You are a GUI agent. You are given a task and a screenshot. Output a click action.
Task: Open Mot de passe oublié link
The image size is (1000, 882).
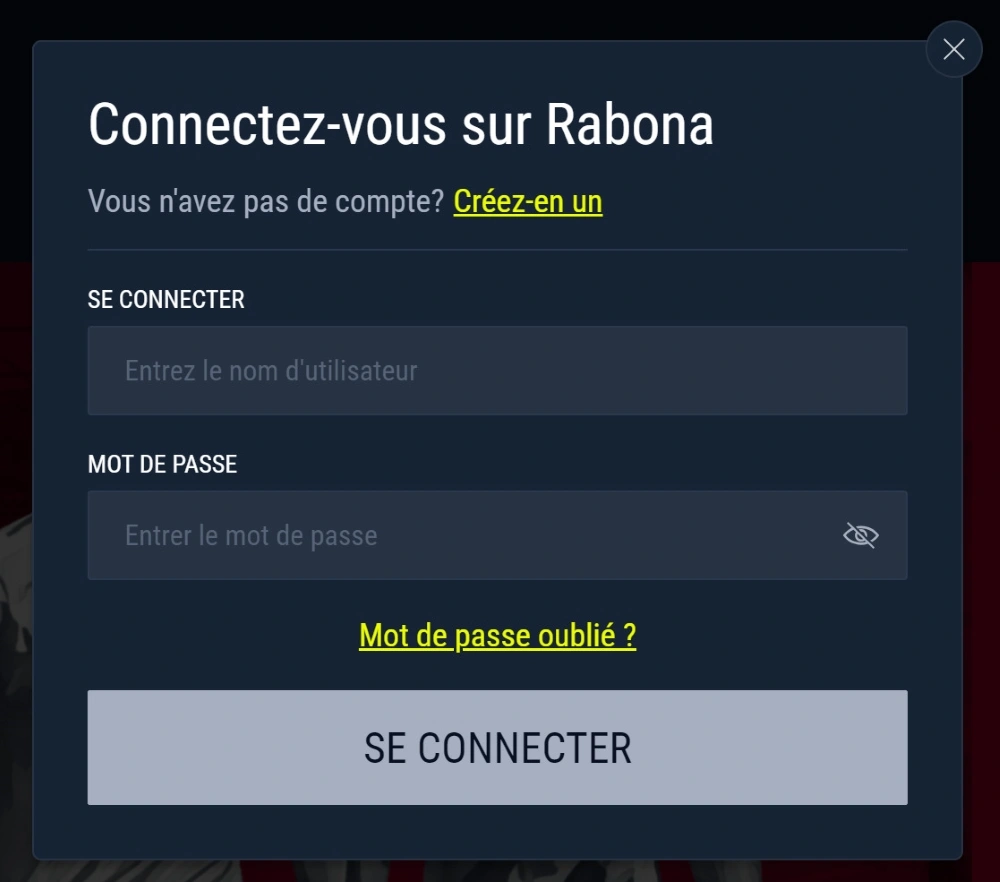(497, 636)
